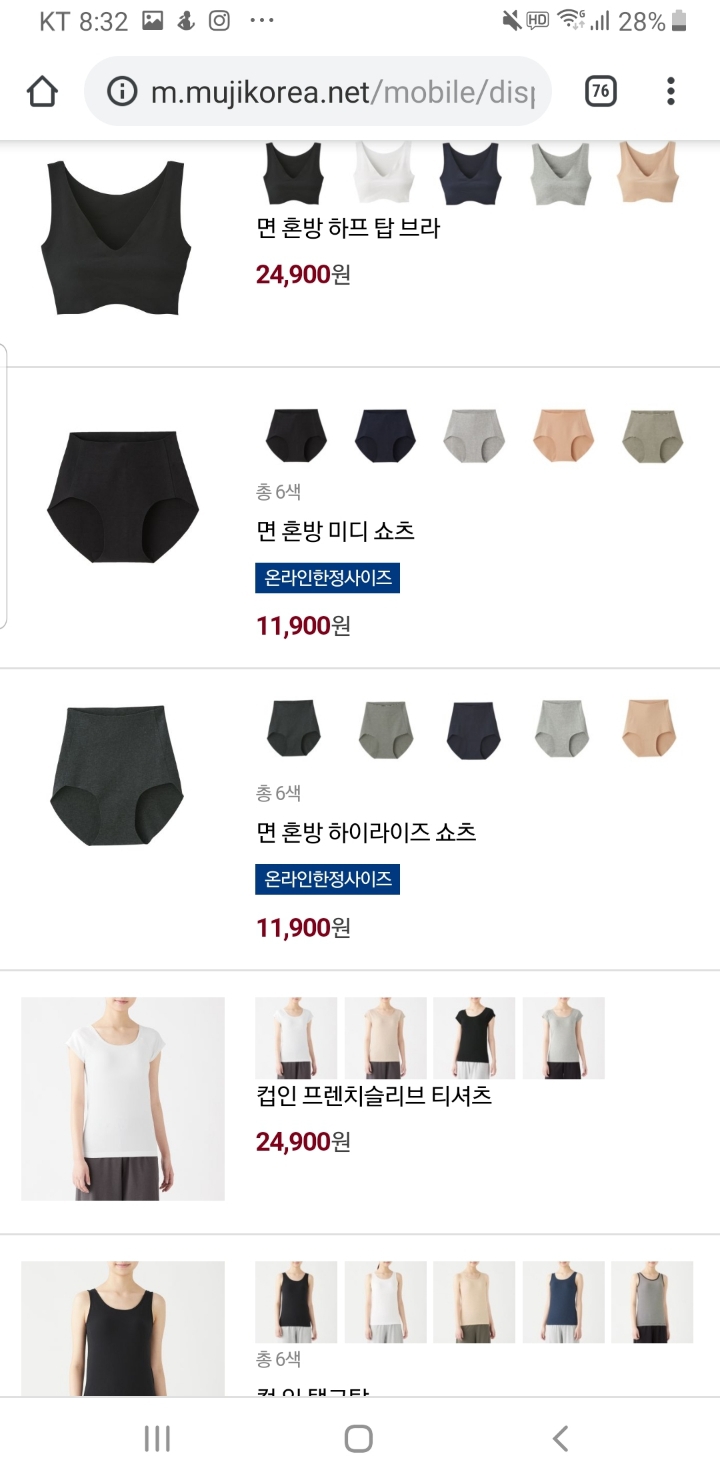
Task: Open 컵인 프렌치슬리브 티셔츠 product image
Action: 123,1098
